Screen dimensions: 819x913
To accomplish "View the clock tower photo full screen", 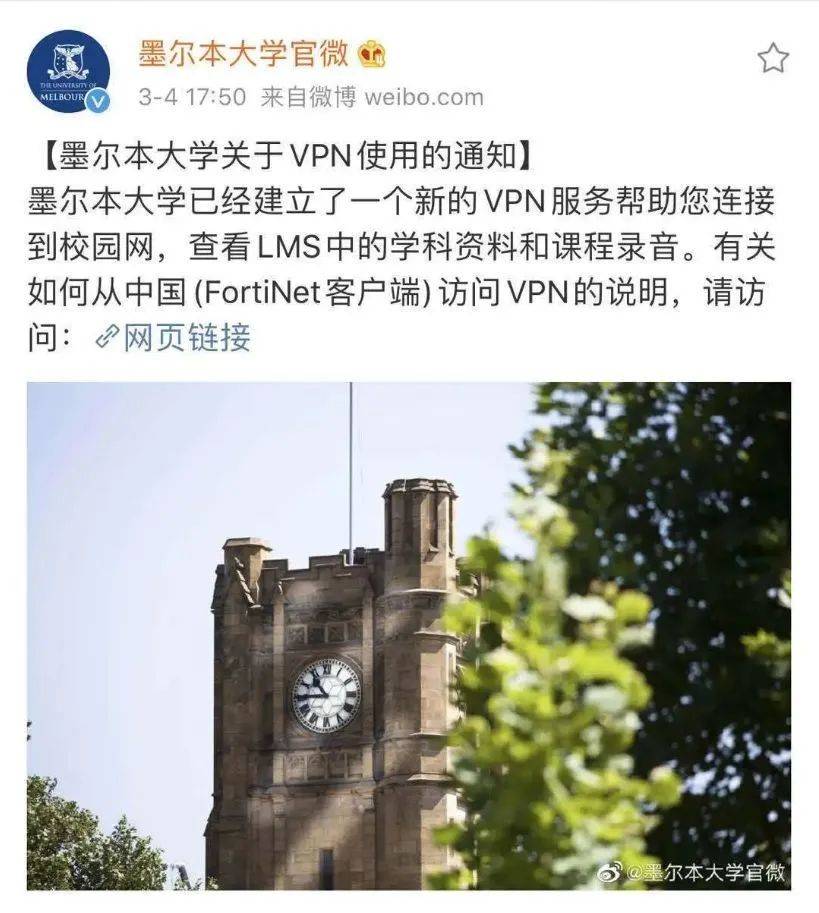I will [x=408, y=635].
